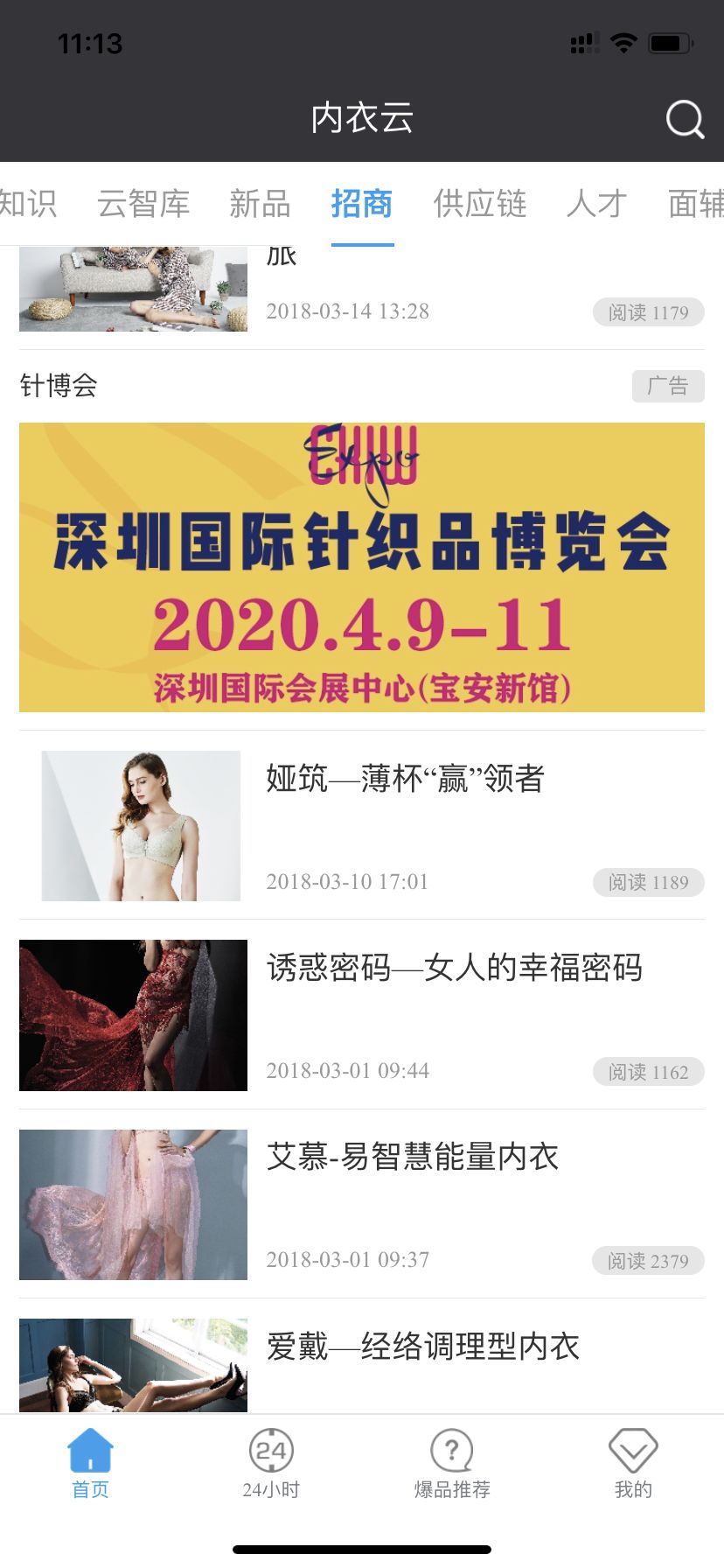The width and height of the screenshot is (724, 1568).
Task: Tap the cellular signal icon
Action: (584, 43)
